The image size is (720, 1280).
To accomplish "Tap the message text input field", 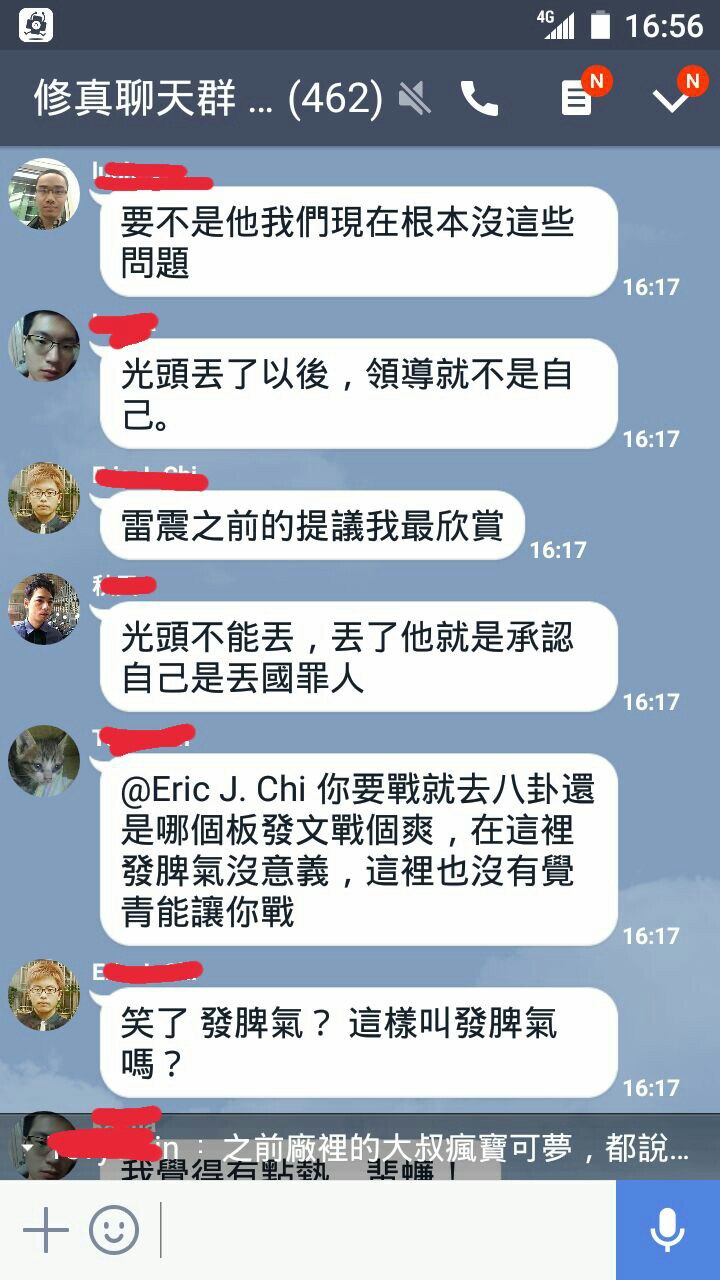I will tap(385, 1230).
